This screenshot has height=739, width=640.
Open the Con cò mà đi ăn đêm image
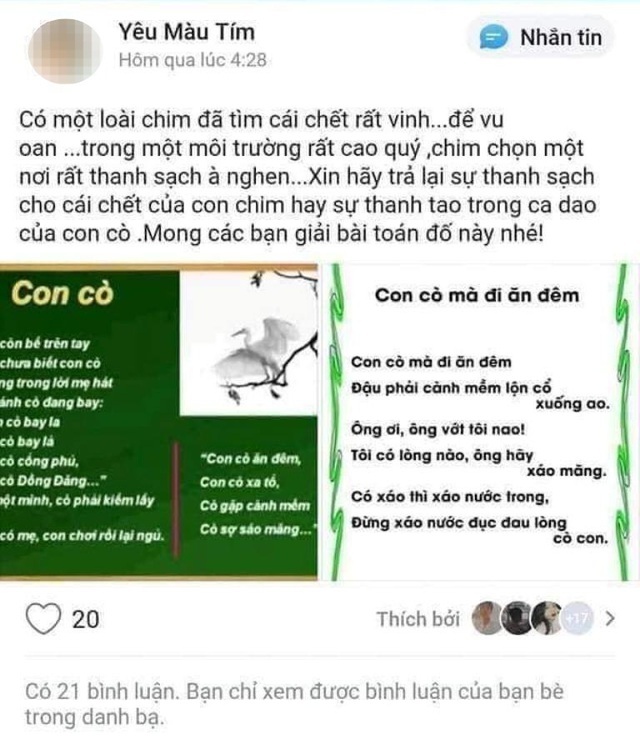point(476,422)
